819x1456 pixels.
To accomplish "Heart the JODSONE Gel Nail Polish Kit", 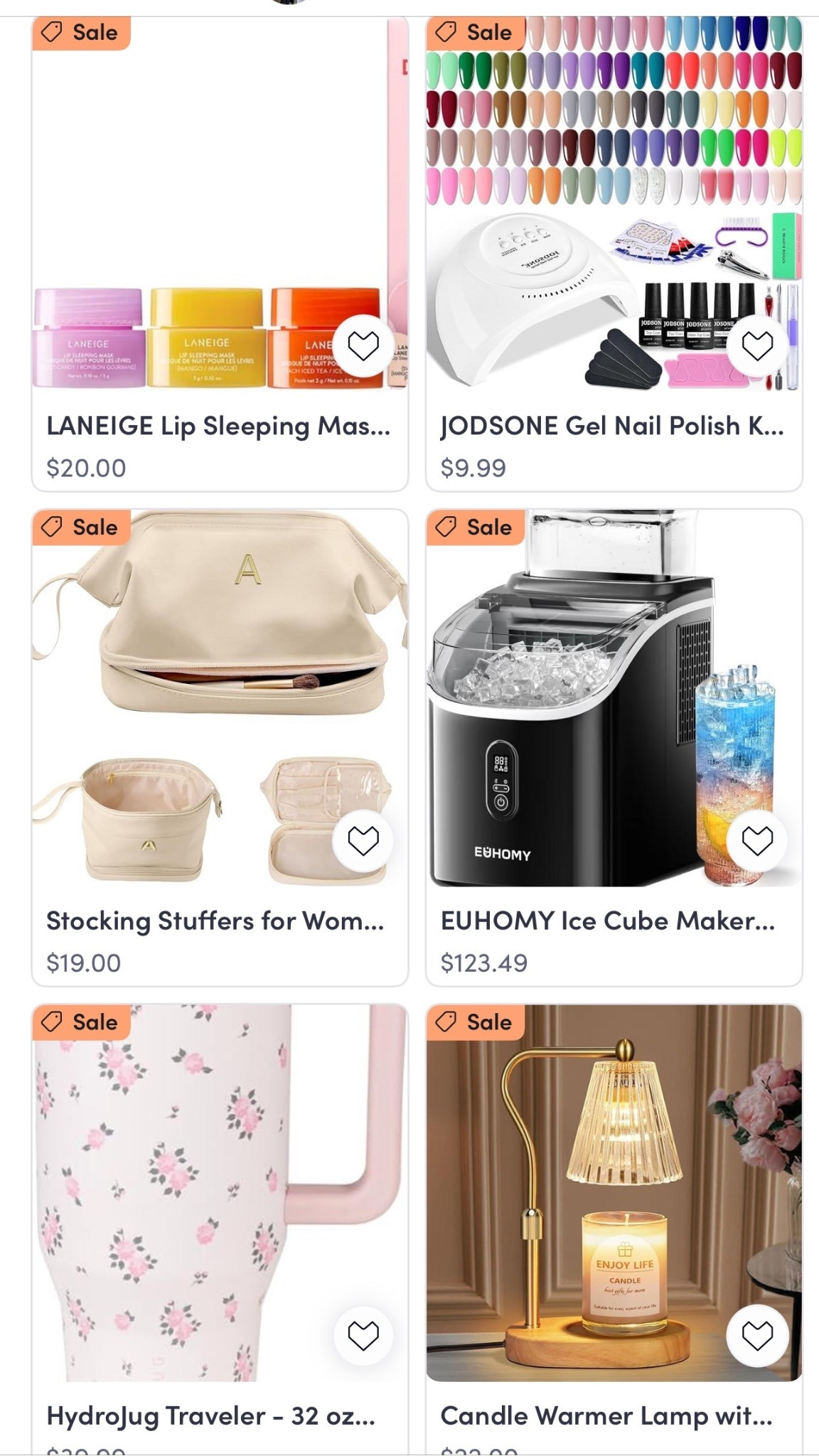I will click(757, 346).
